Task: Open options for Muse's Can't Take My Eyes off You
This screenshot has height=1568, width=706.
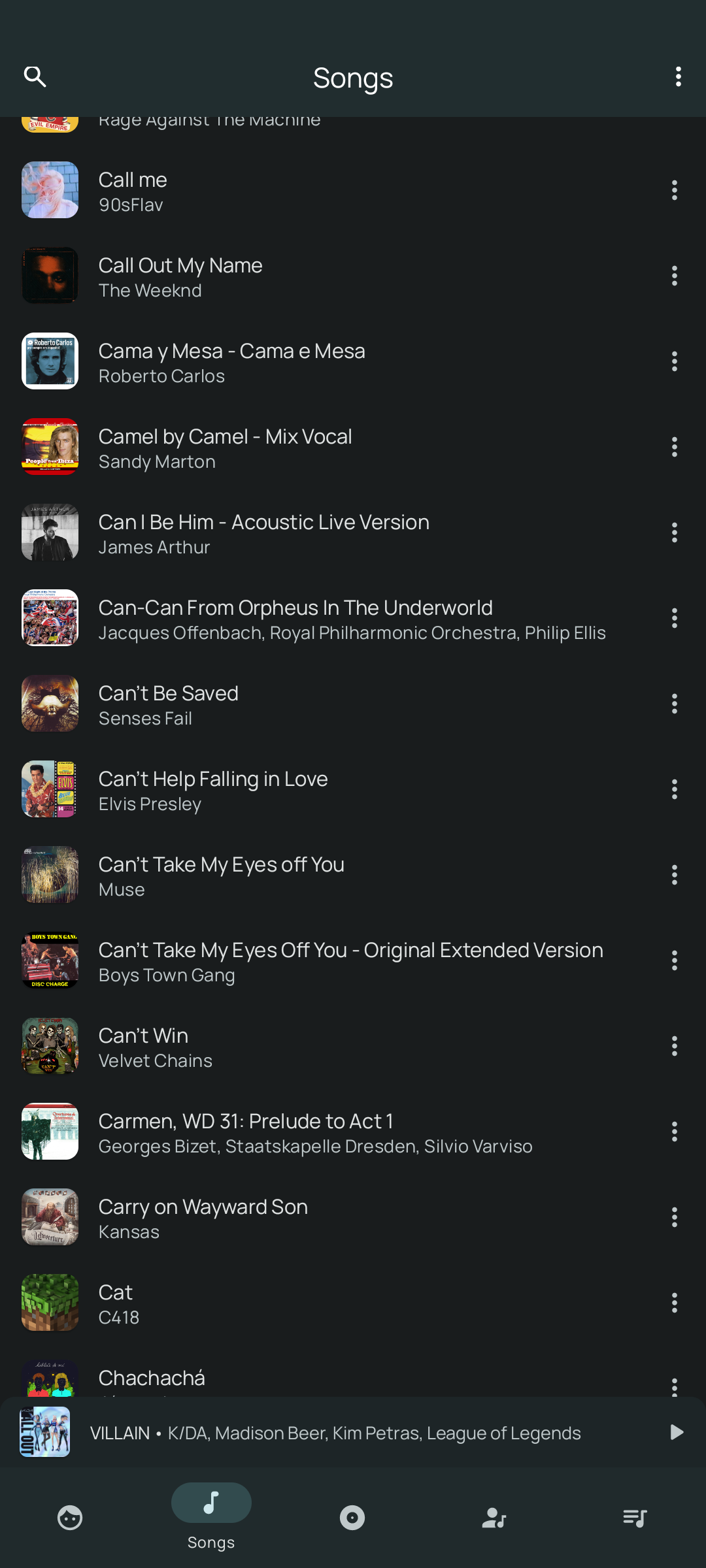Action: pyautogui.click(x=674, y=875)
